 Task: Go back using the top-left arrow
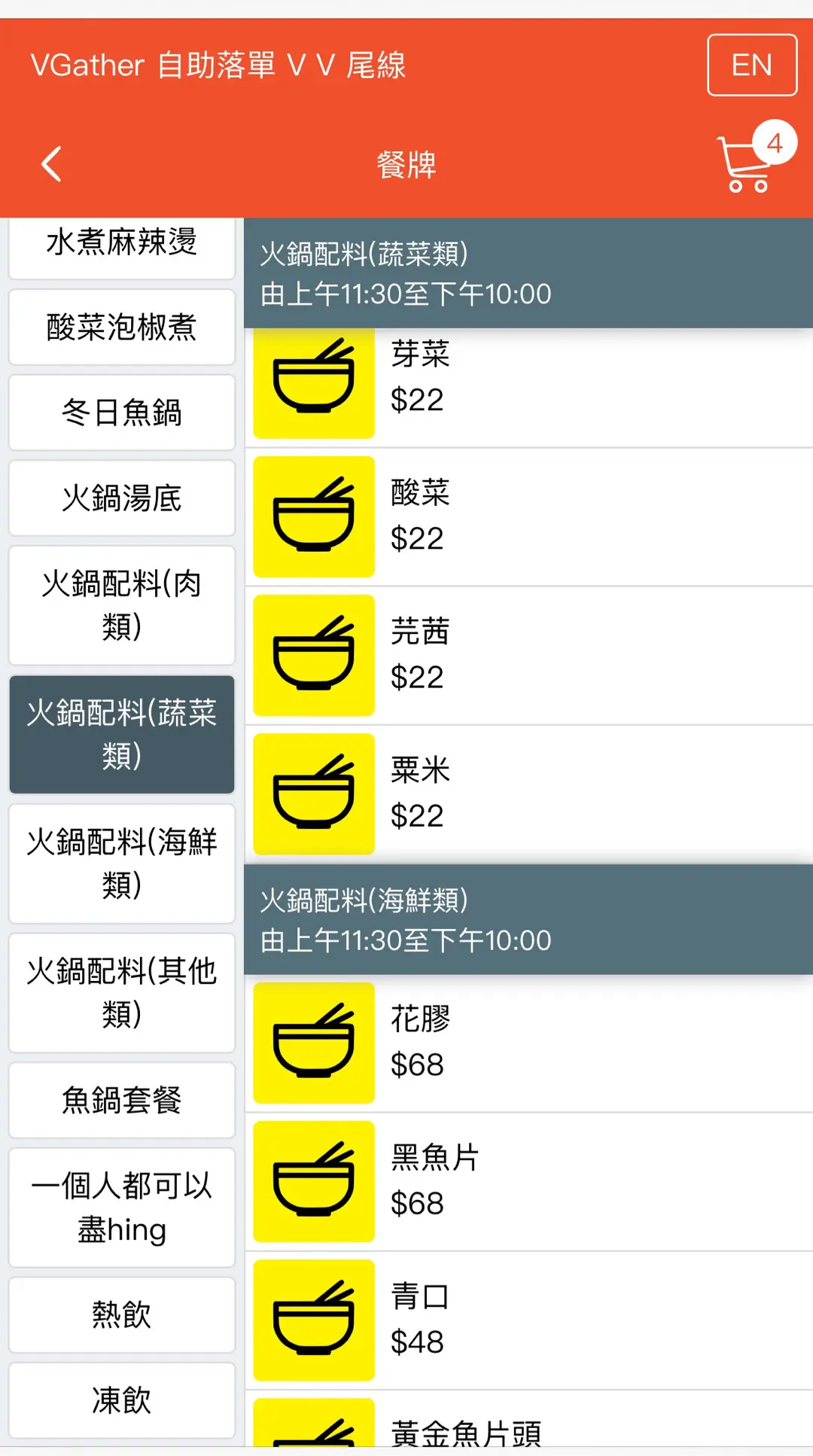pyautogui.click(x=51, y=164)
